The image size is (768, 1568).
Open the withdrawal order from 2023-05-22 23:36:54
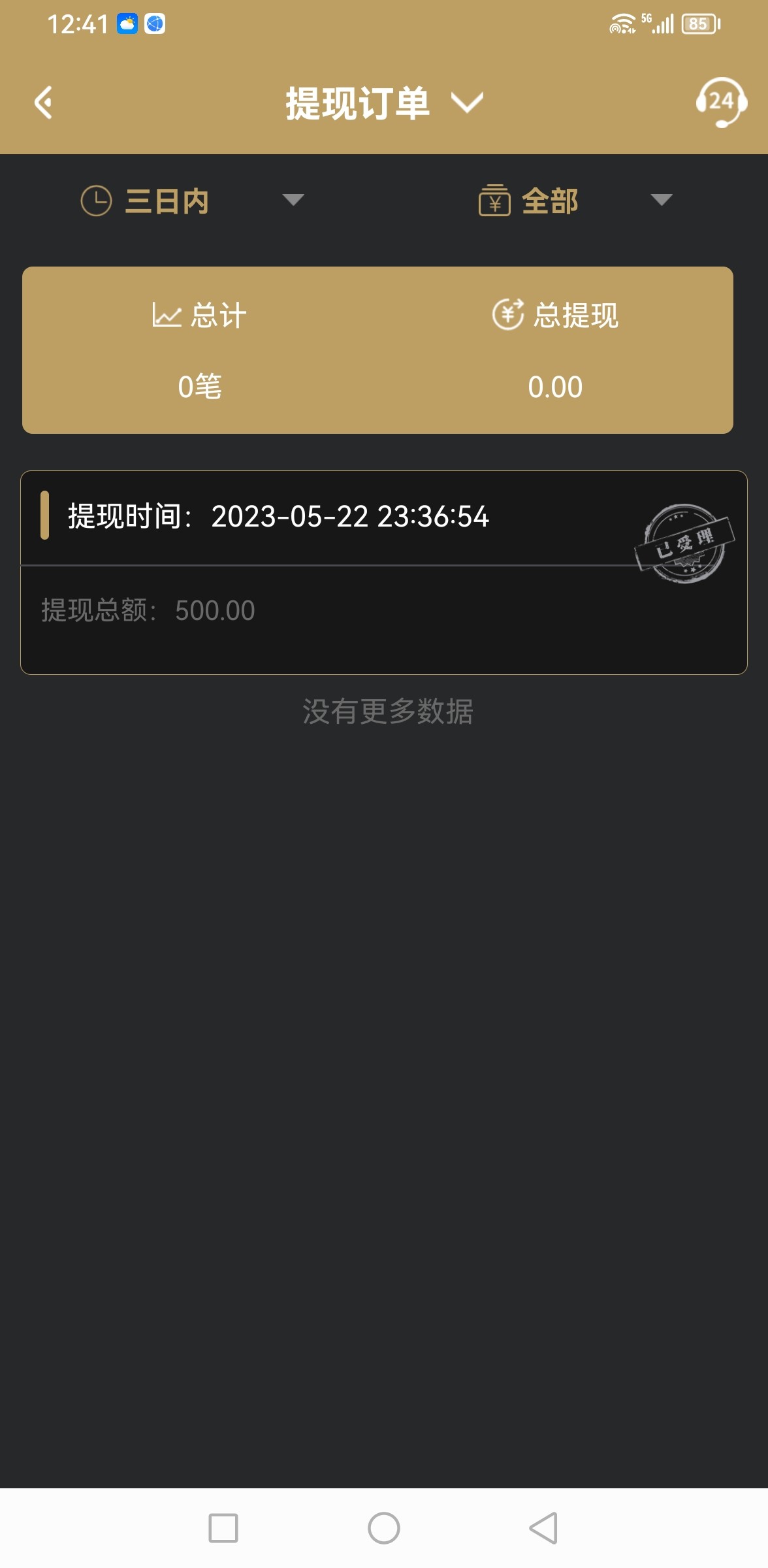click(383, 572)
